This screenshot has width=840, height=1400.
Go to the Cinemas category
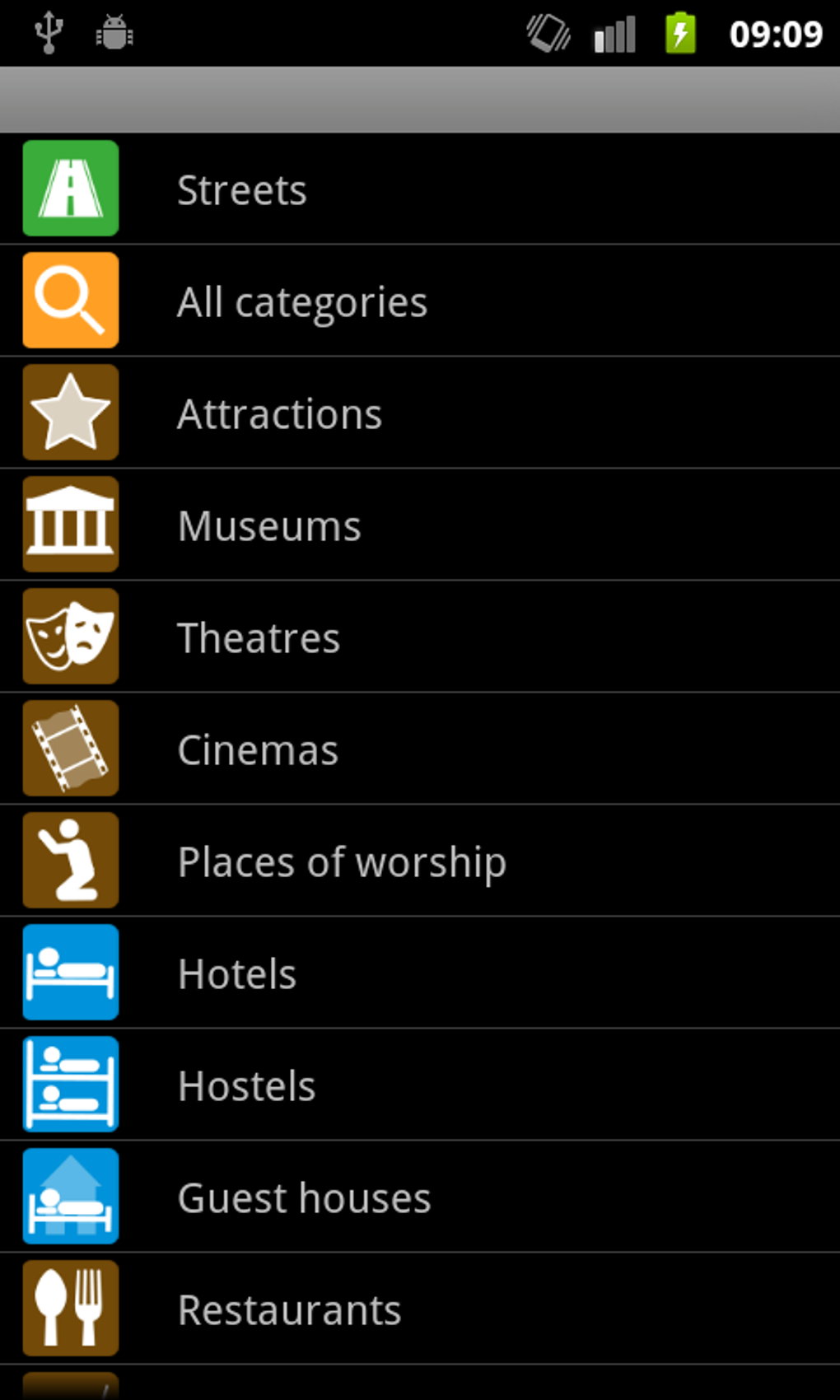[x=258, y=749]
